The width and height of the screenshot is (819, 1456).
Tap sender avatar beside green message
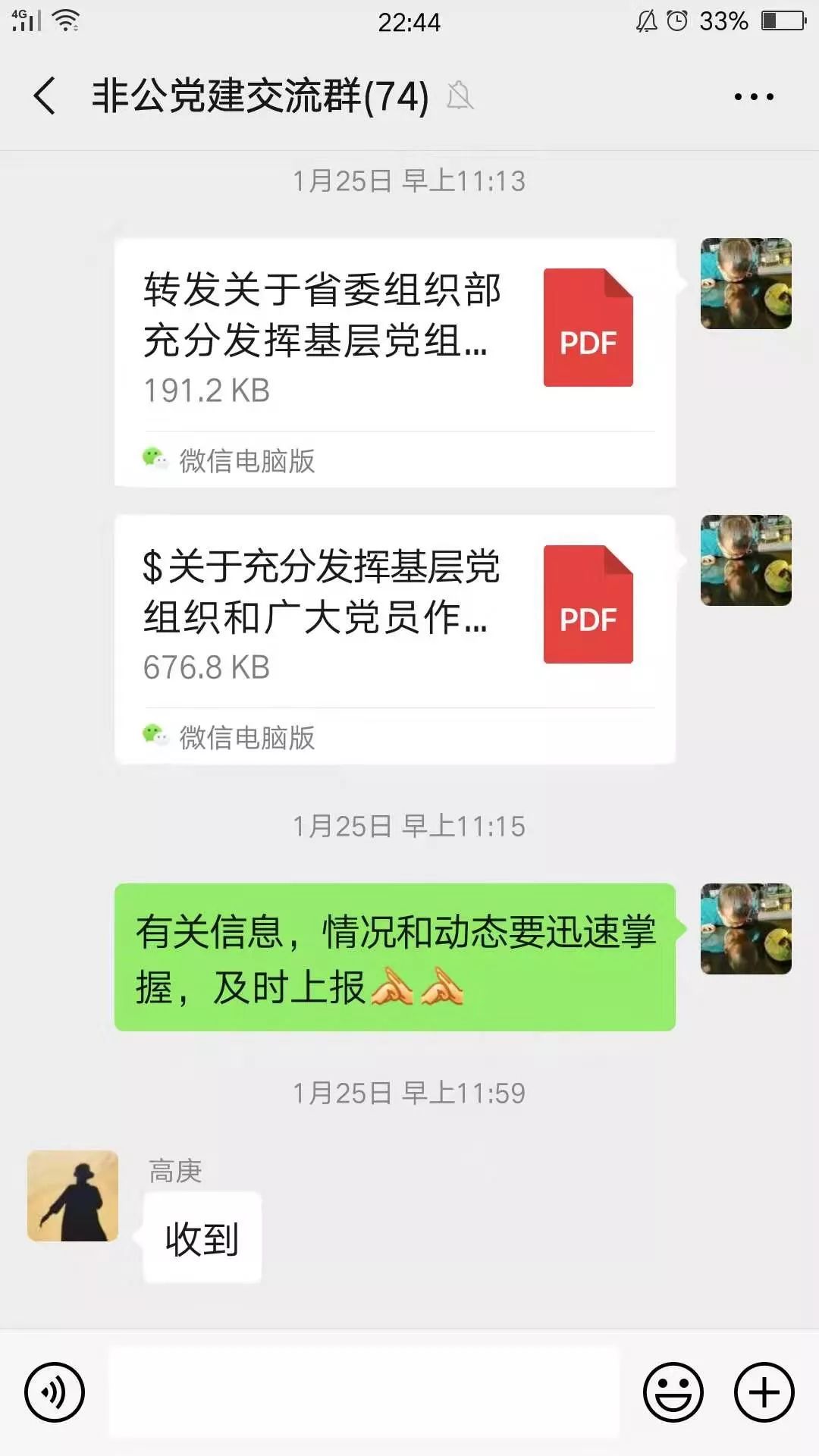point(746,929)
